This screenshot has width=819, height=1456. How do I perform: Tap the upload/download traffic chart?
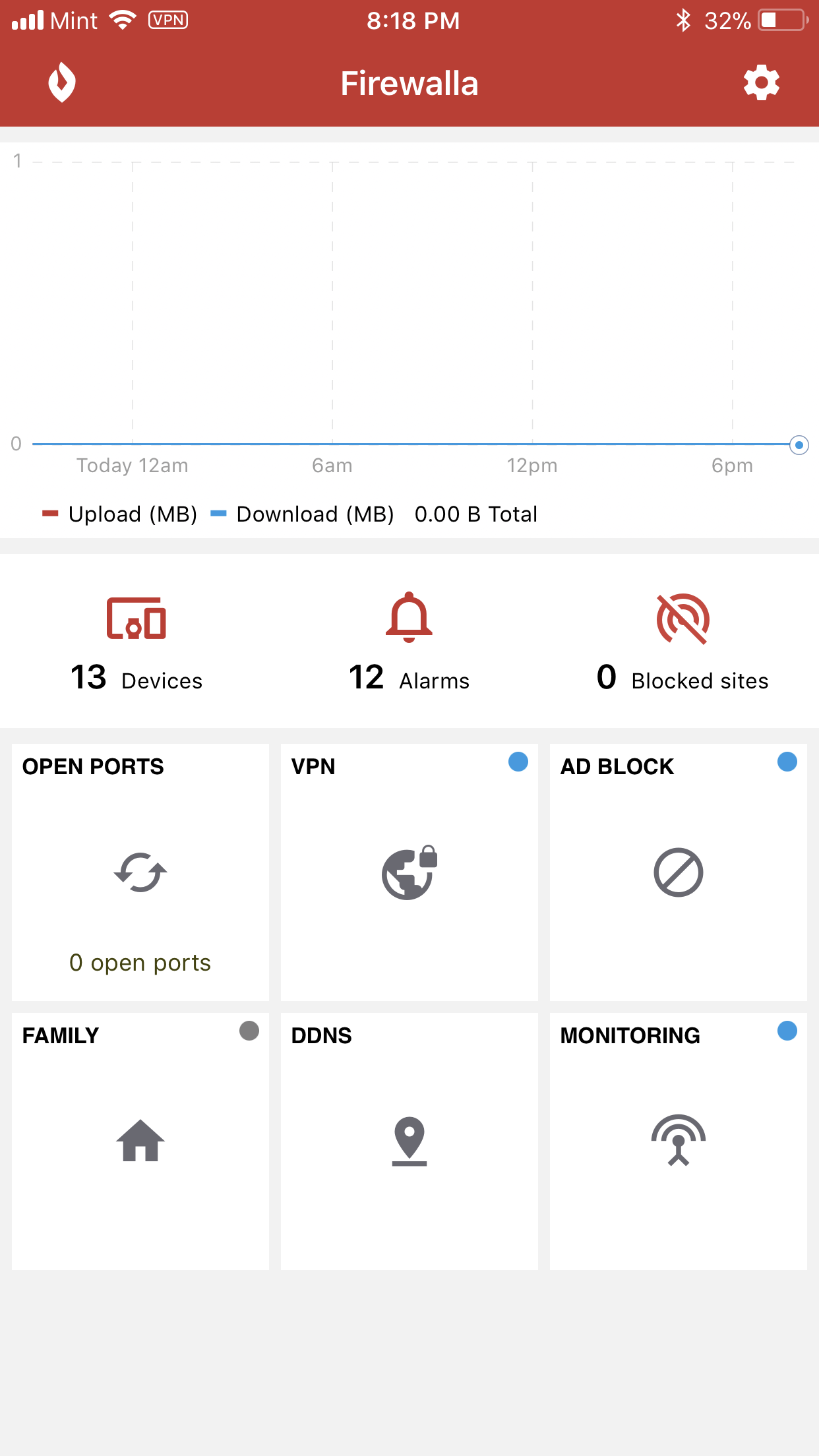pyautogui.click(x=409, y=303)
